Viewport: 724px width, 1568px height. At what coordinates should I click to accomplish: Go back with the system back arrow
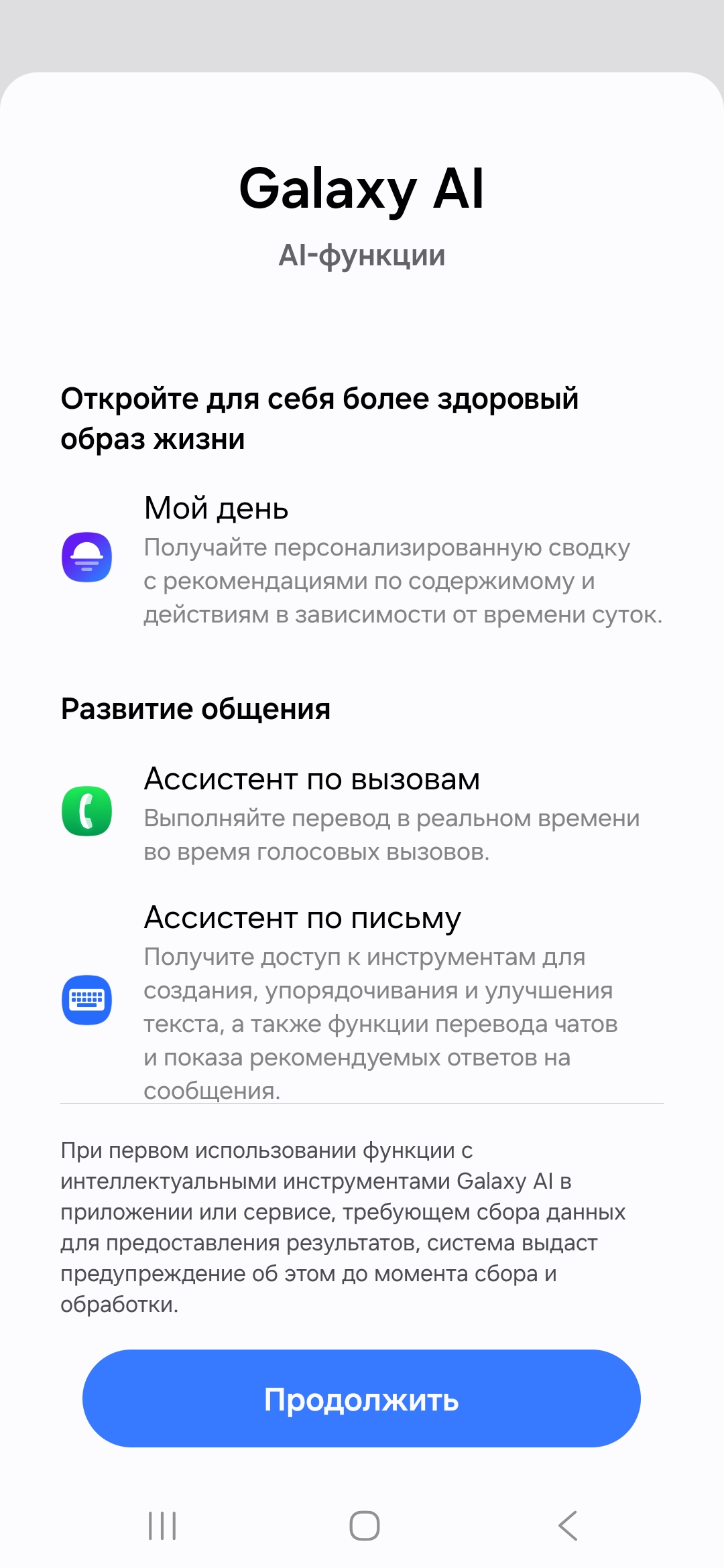(567, 1526)
